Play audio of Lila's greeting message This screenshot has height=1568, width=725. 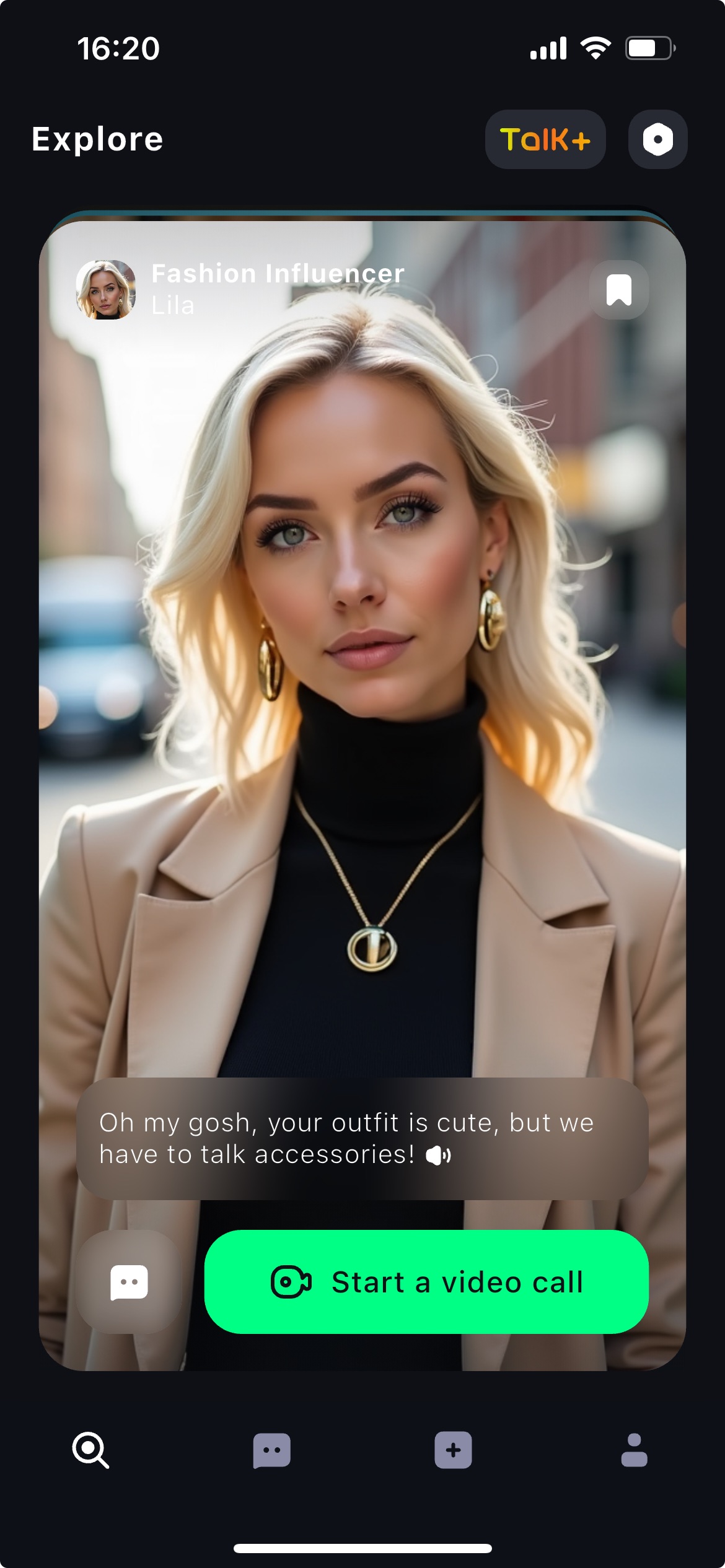(438, 1155)
